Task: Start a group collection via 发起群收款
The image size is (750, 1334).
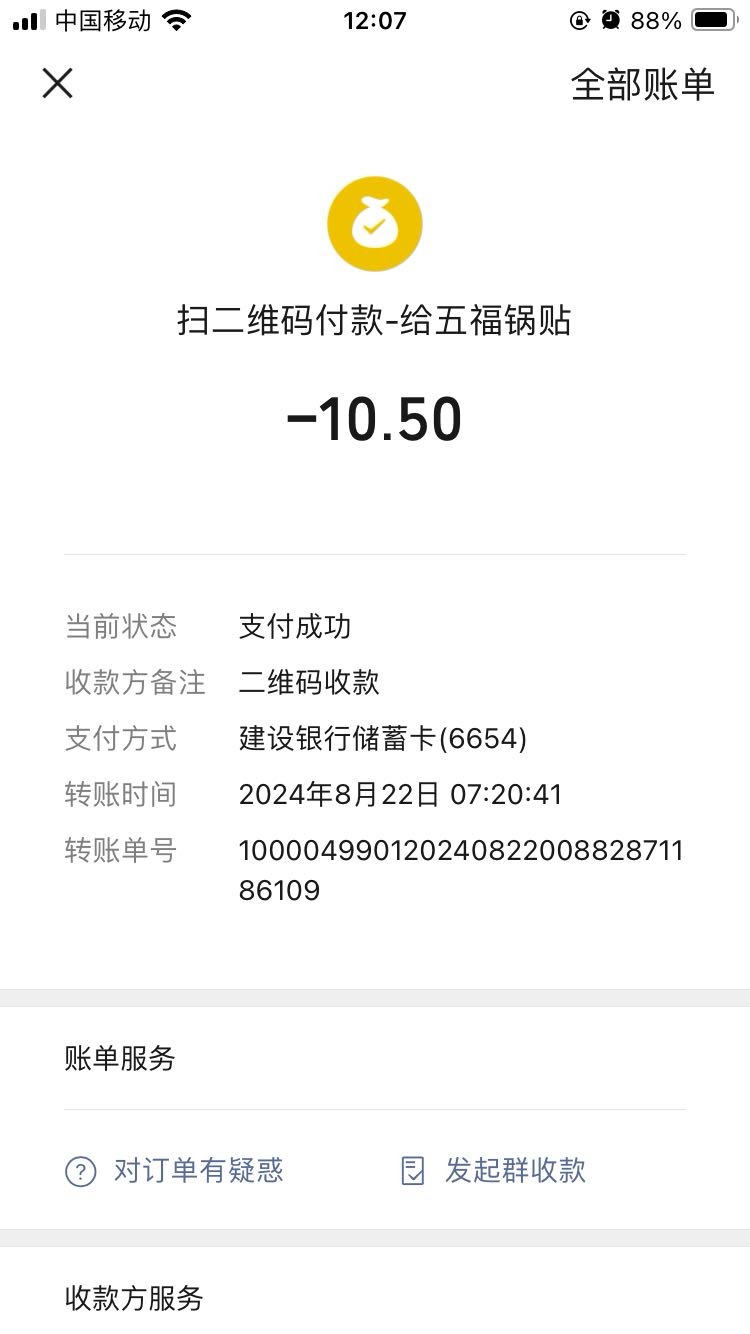Action: tap(493, 1170)
